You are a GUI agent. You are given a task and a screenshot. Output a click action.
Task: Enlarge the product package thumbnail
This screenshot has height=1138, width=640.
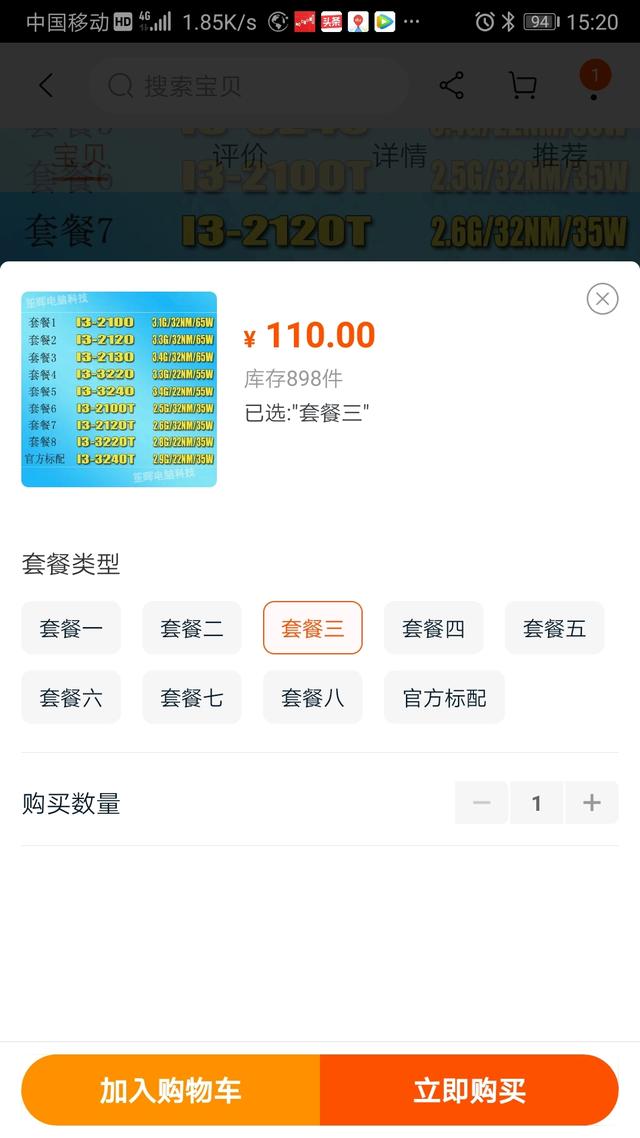click(x=119, y=389)
